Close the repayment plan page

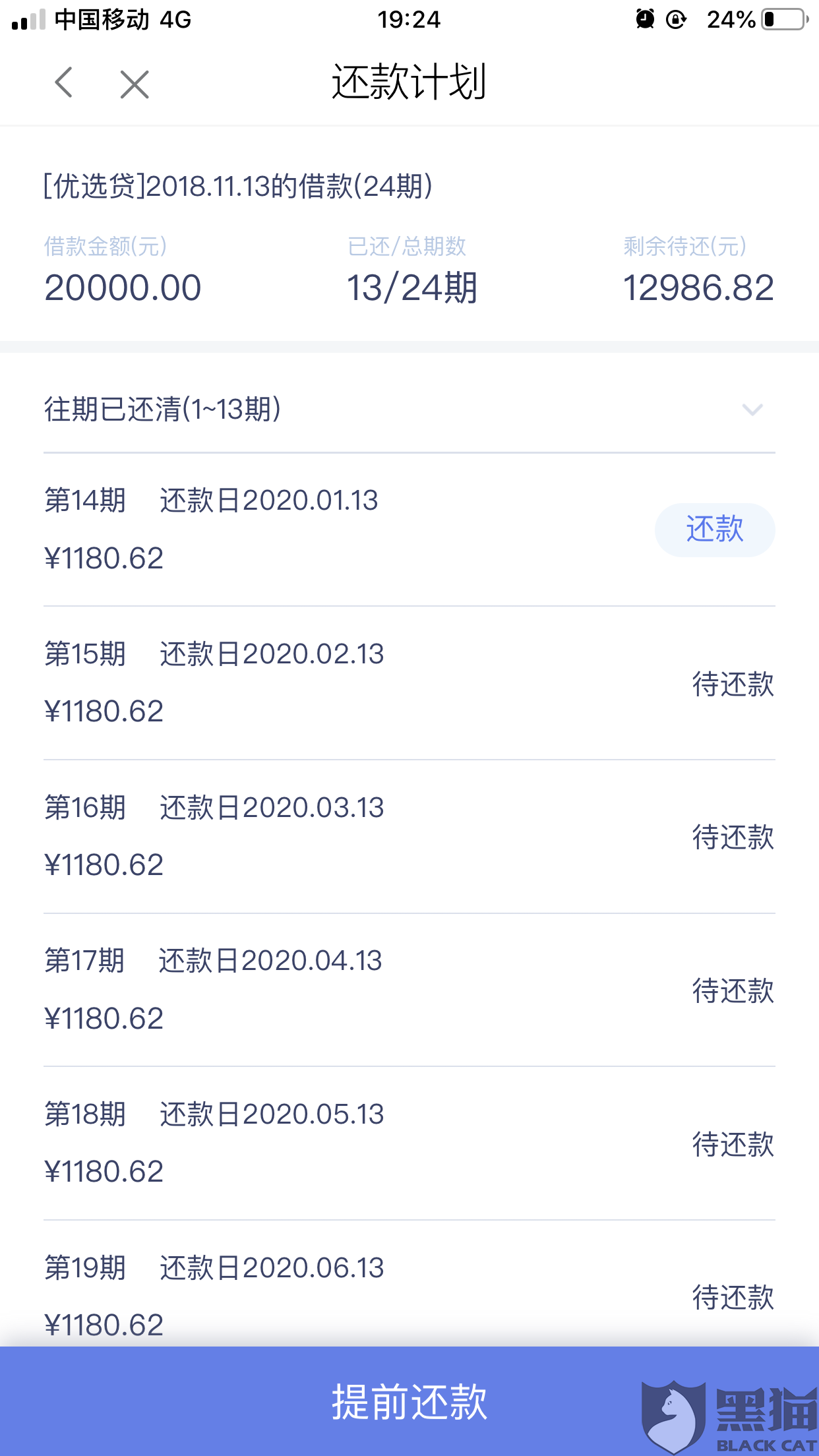[x=135, y=84]
